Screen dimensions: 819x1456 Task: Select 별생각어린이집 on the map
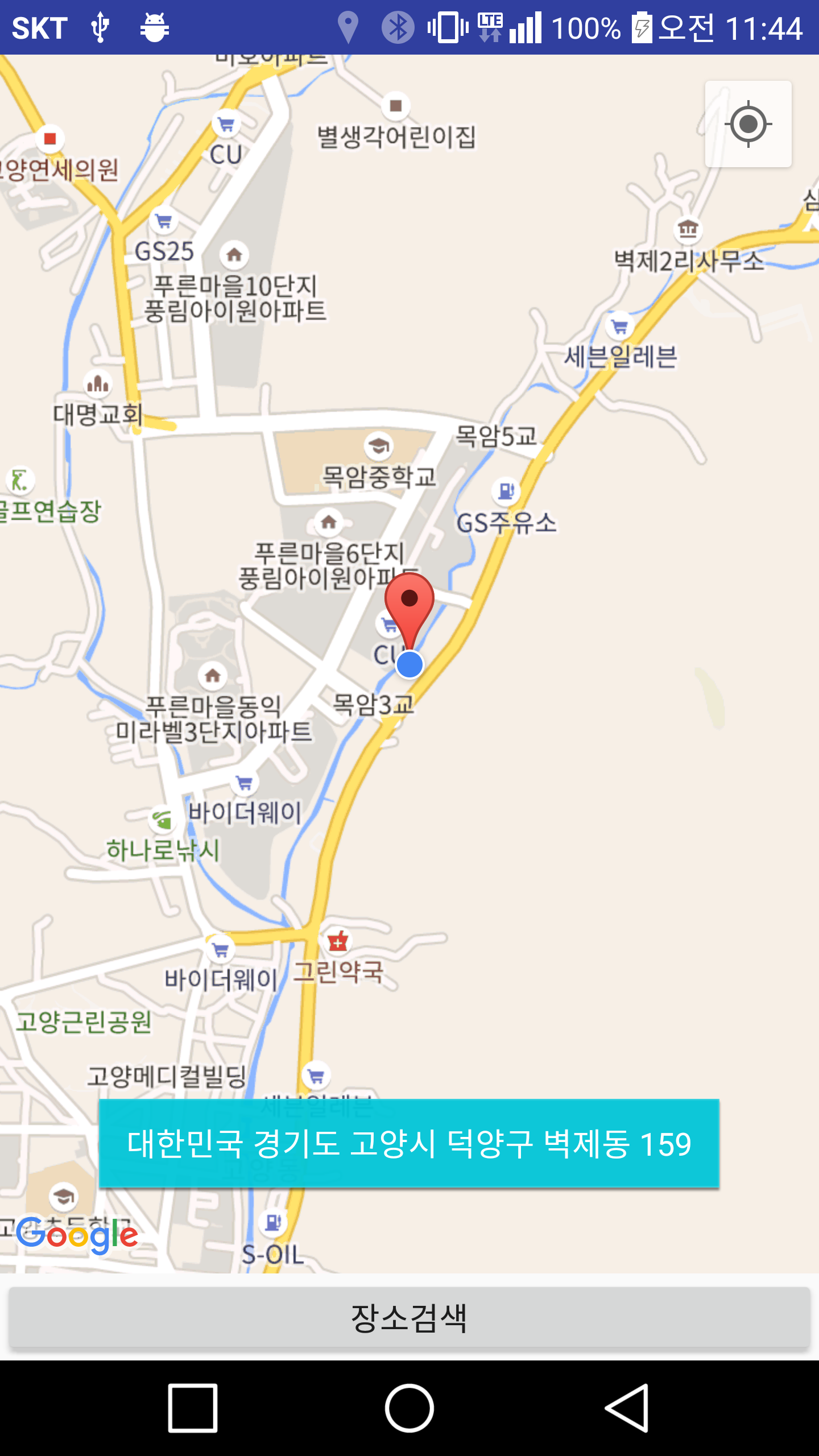tap(396, 106)
